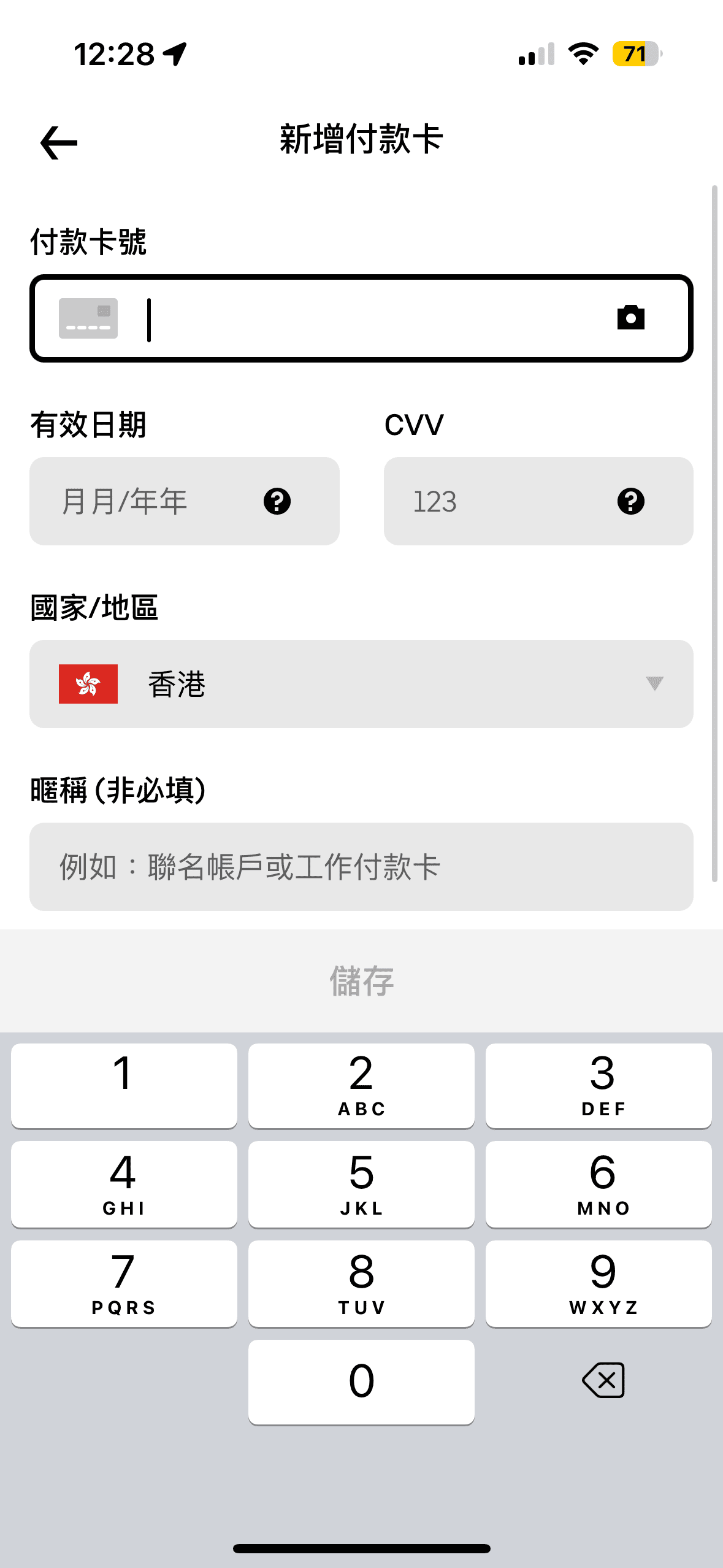The width and height of the screenshot is (723, 1568).
Task: Scan card with the camera icon
Action: pos(630,318)
